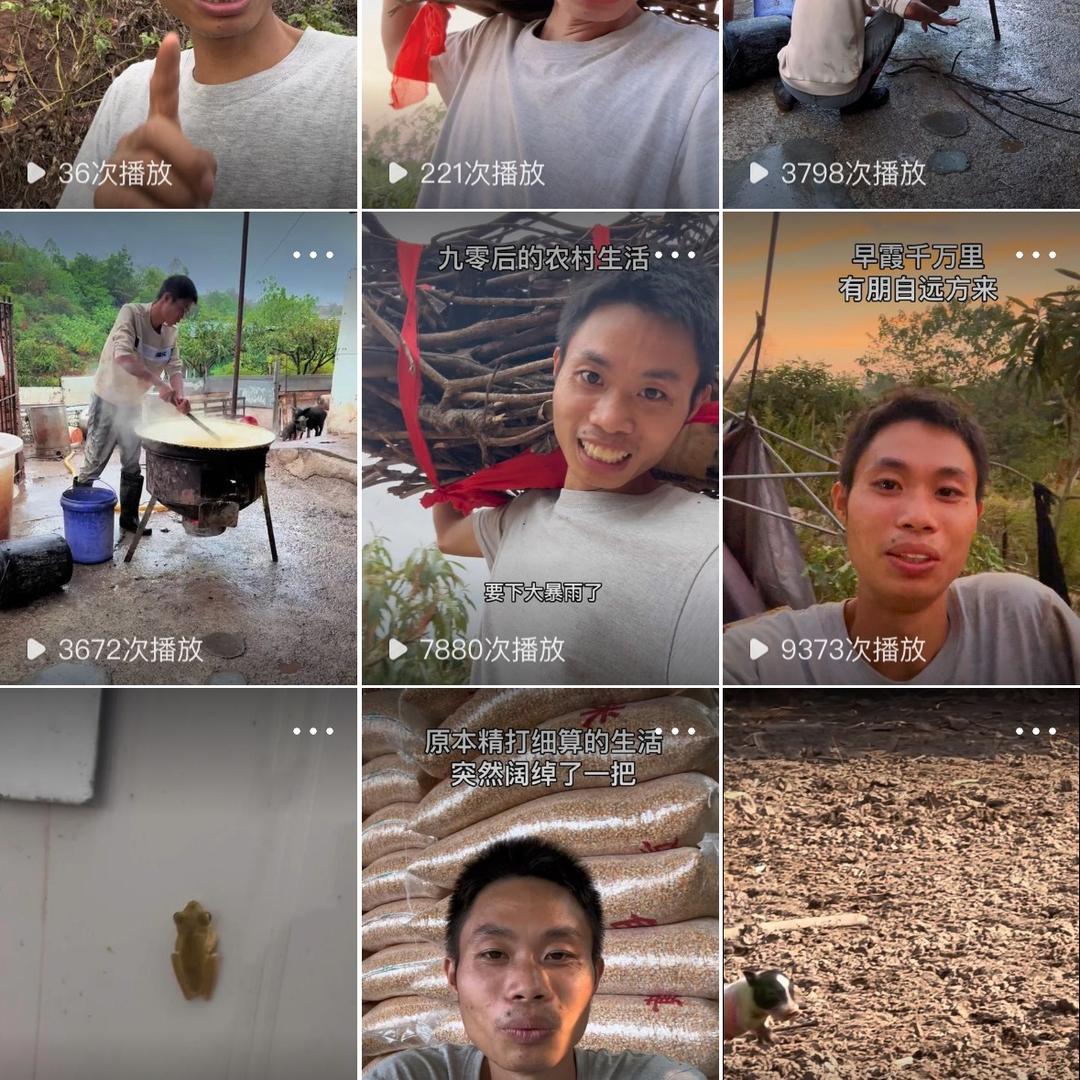This screenshot has width=1080, height=1080.
Task: Open the more options menu on the frog video
Action: pyautogui.click(x=313, y=731)
